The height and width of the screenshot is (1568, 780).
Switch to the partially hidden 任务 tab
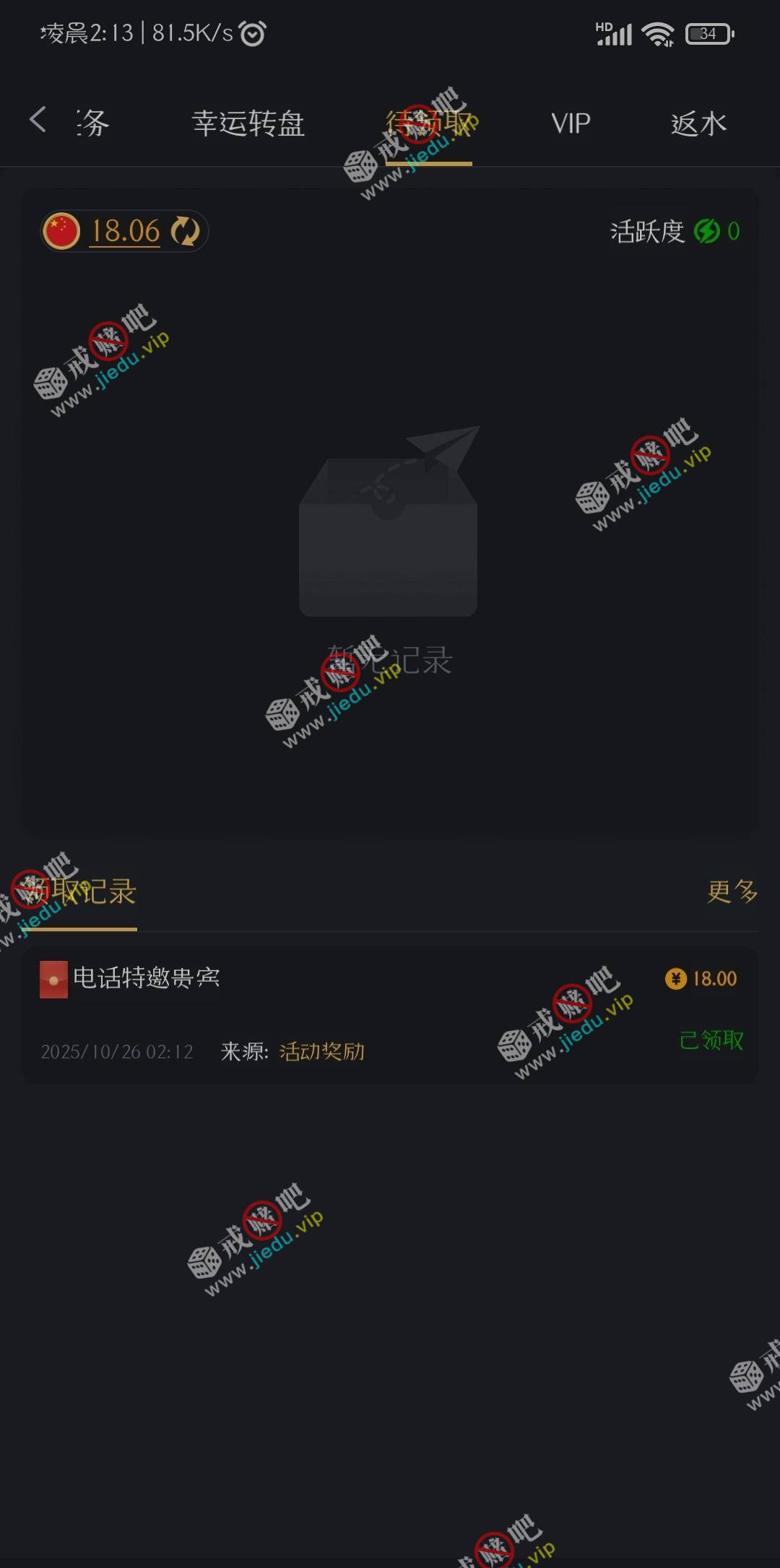pos(93,123)
